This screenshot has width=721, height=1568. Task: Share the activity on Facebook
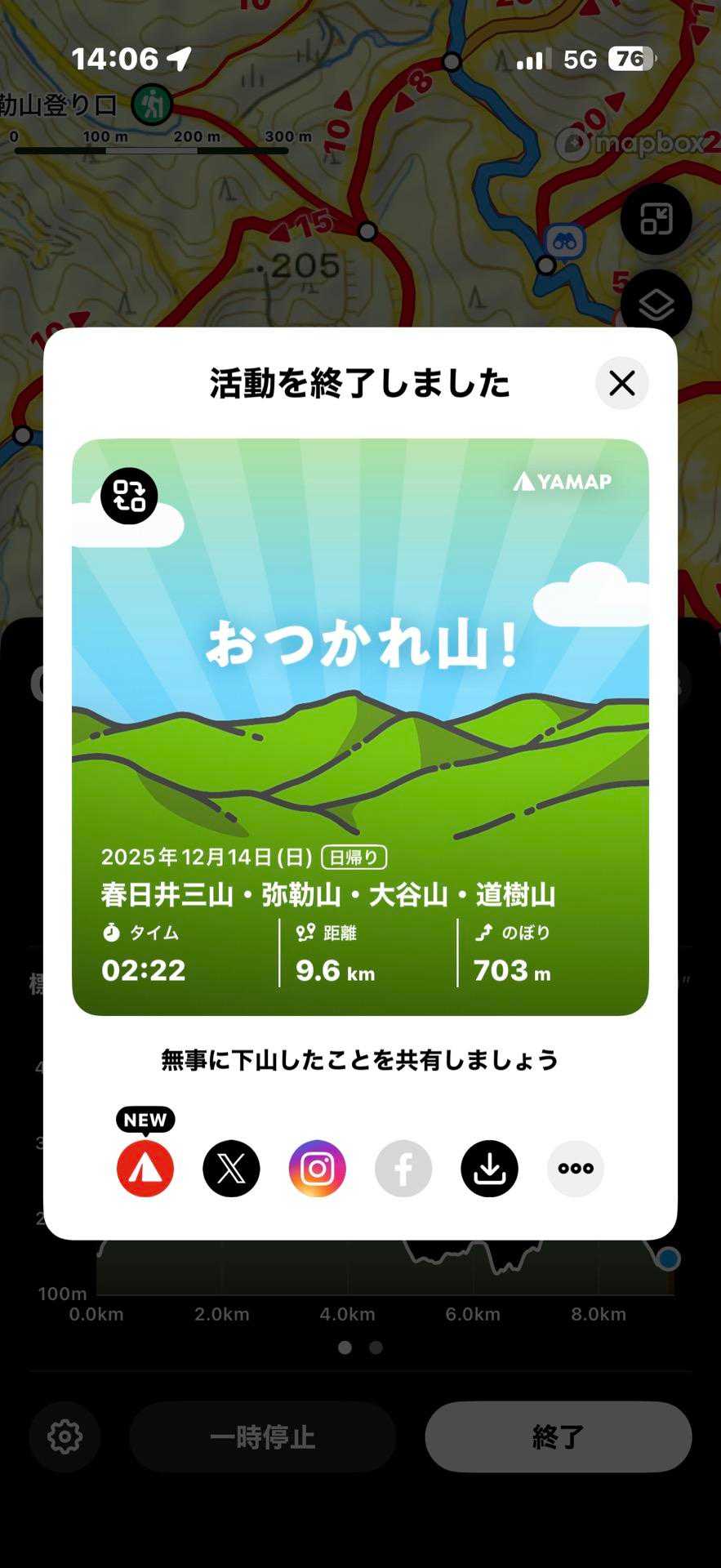[403, 1169]
